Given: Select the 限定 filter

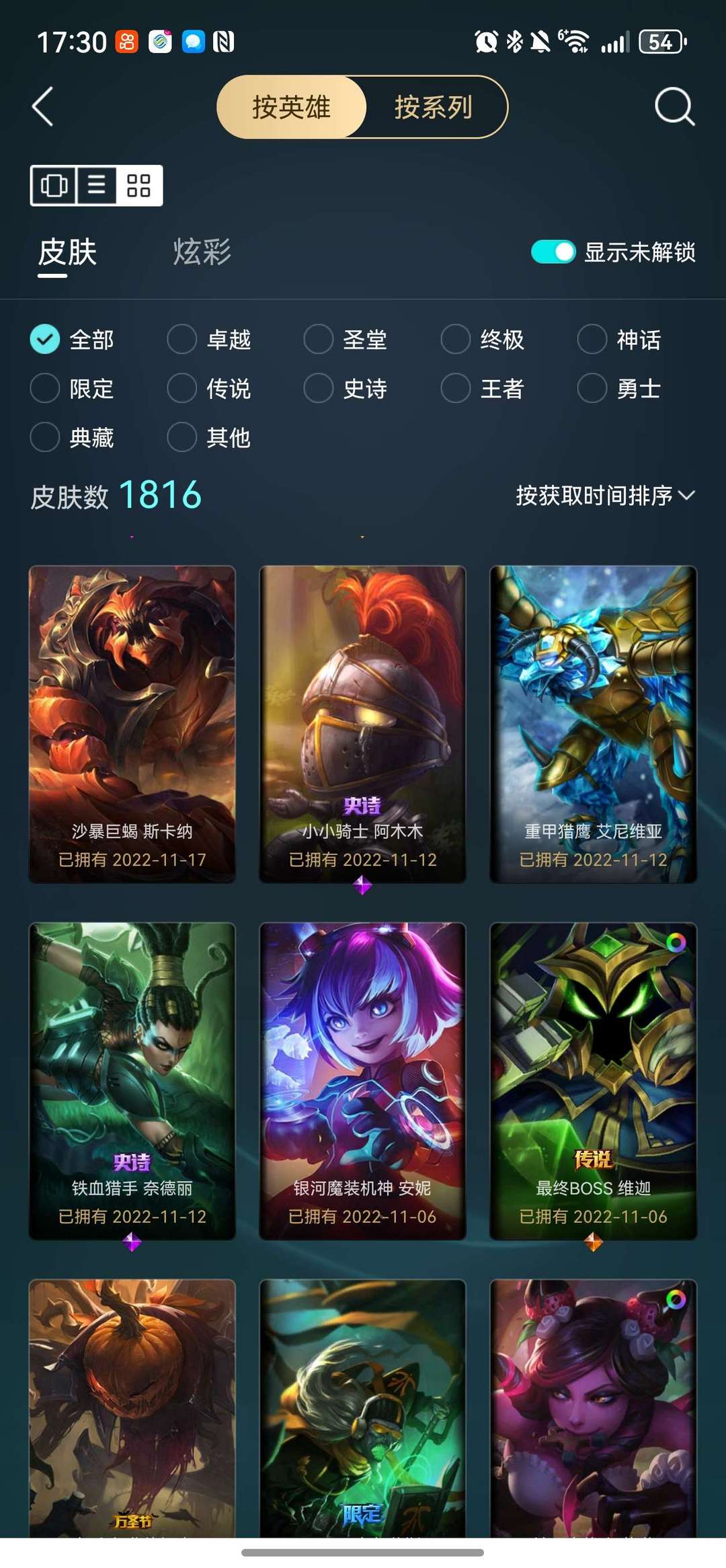Looking at the screenshot, I should tap(72, 389).
